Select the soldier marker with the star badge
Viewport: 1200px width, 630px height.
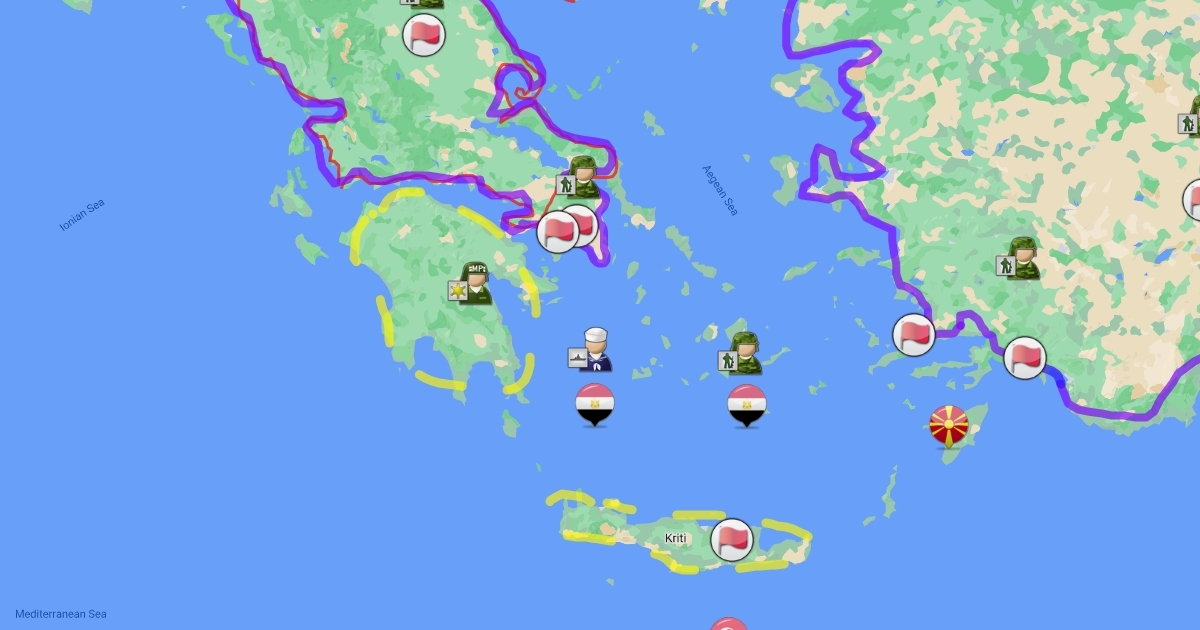[x=470, y=284]
